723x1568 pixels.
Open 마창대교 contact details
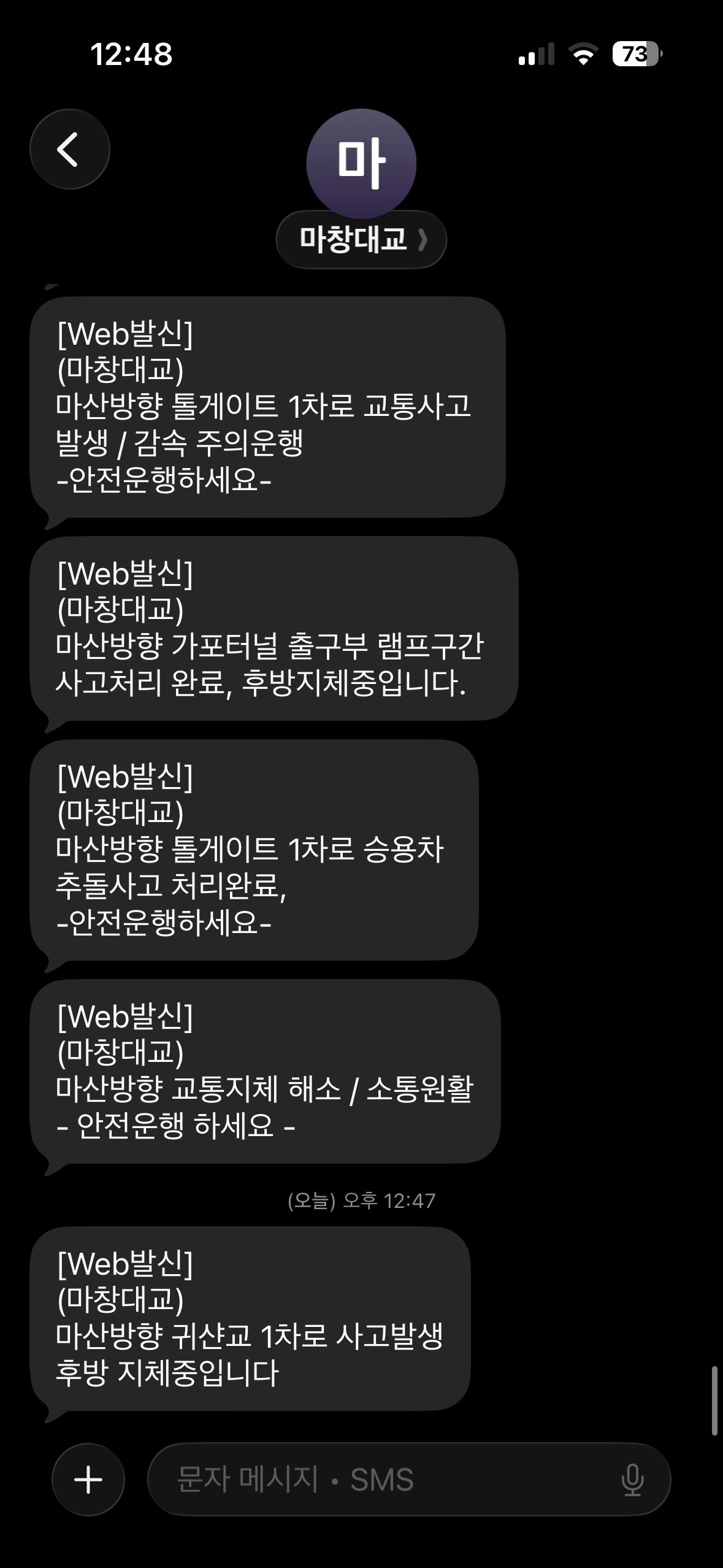point(361,239)
